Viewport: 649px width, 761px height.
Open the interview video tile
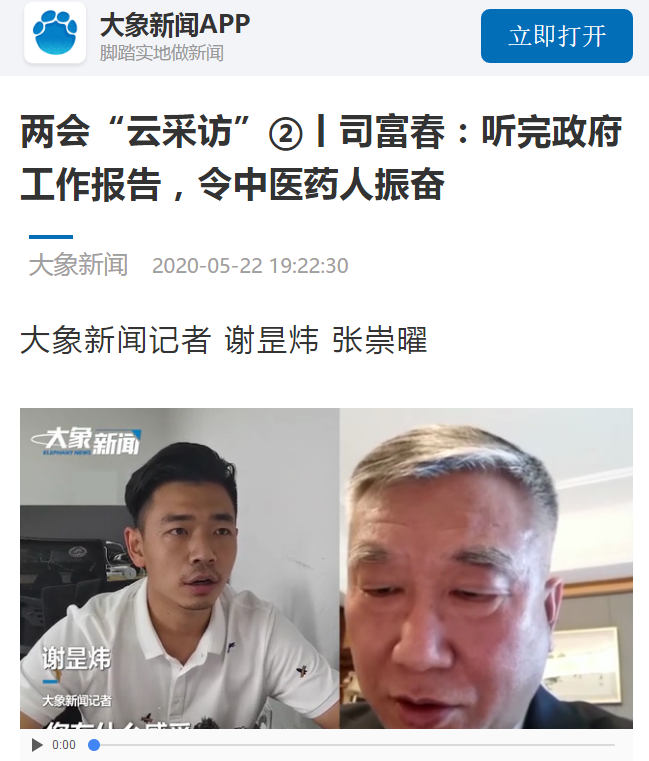point(326,567)
